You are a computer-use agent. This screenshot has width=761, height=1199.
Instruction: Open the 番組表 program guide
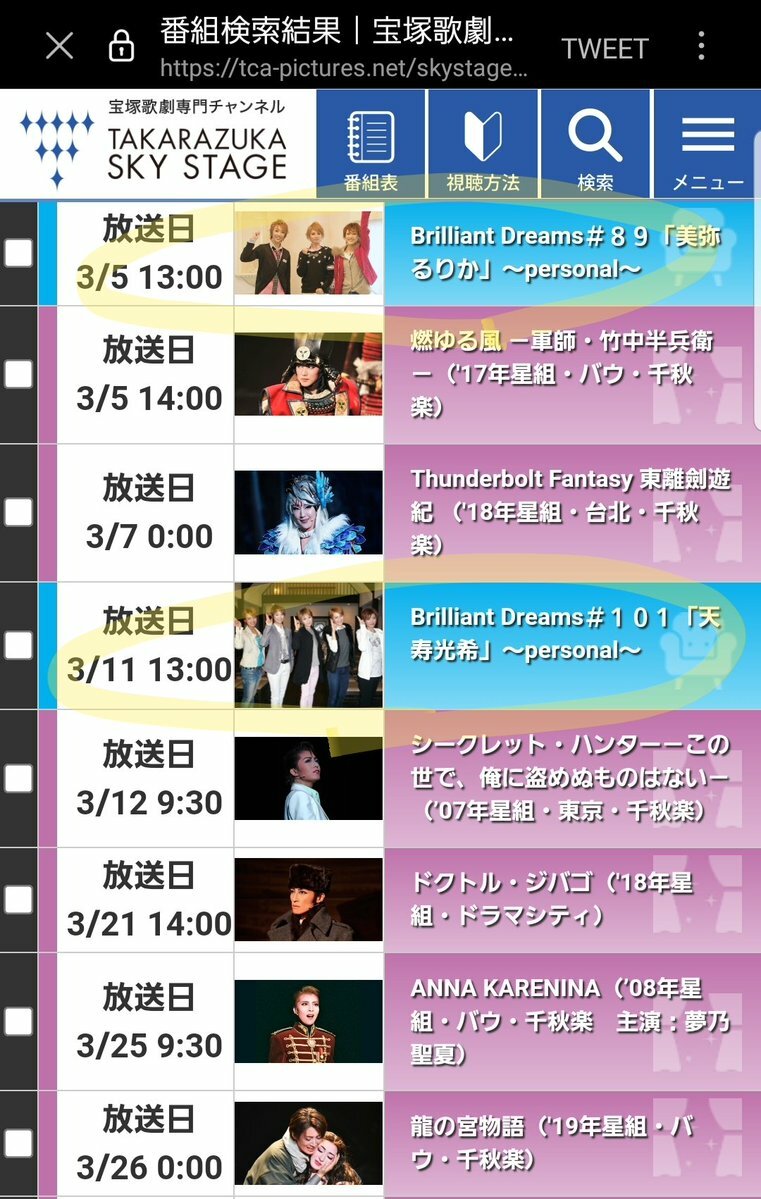371,145
